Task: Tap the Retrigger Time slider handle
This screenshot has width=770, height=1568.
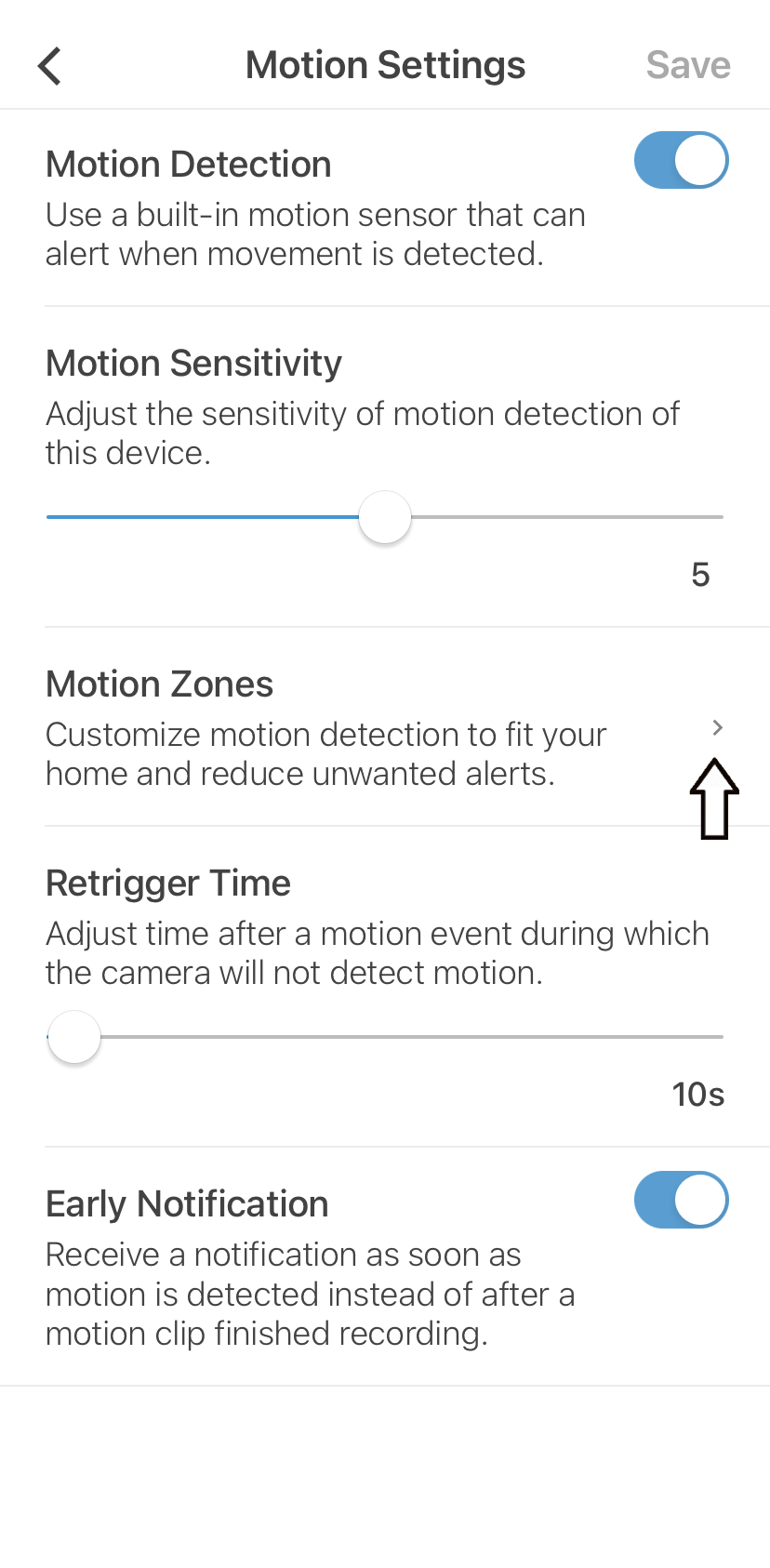Action: (73, 1035)
